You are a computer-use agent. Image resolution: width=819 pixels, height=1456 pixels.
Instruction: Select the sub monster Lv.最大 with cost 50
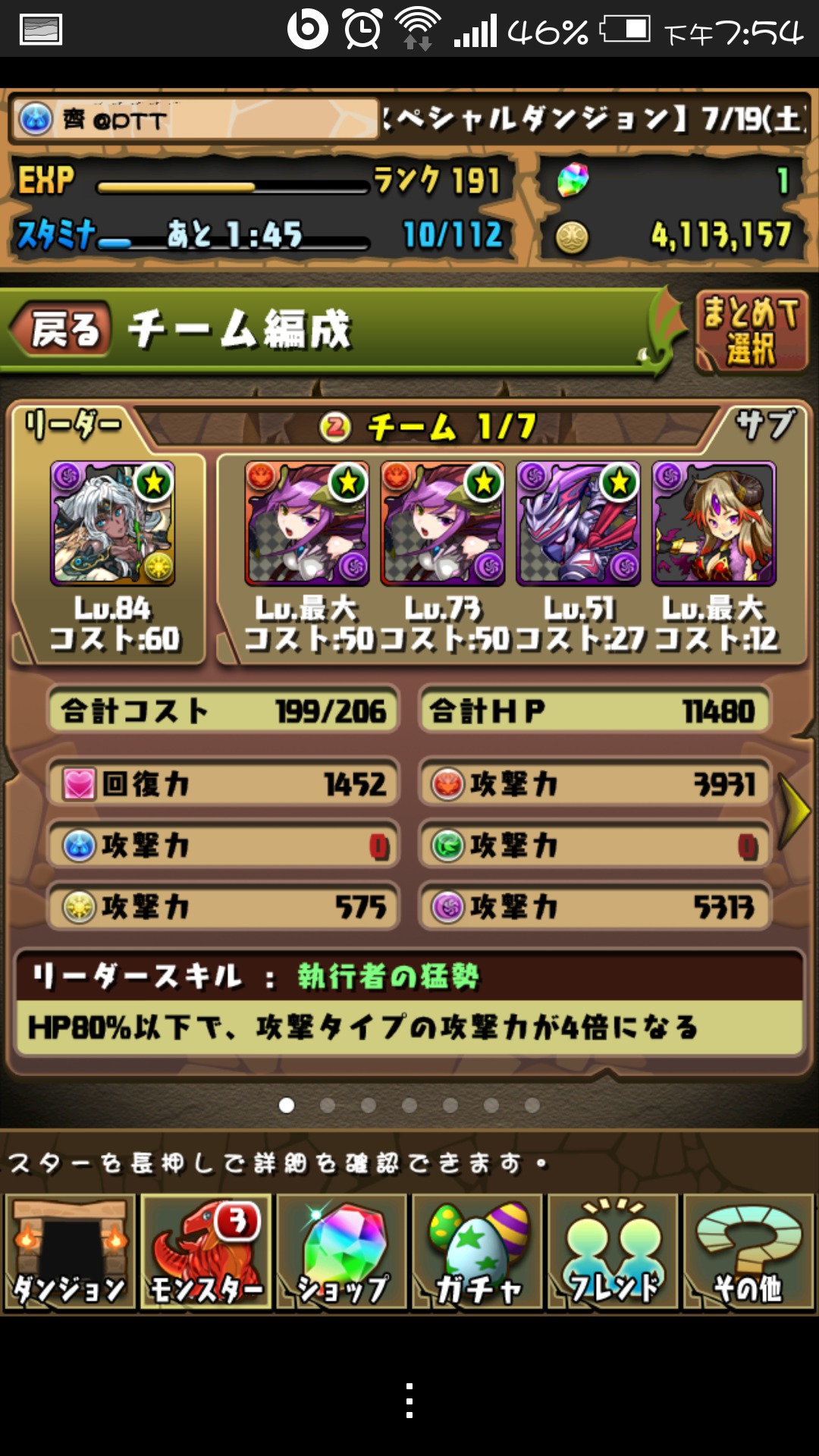(x=307, y=523)
